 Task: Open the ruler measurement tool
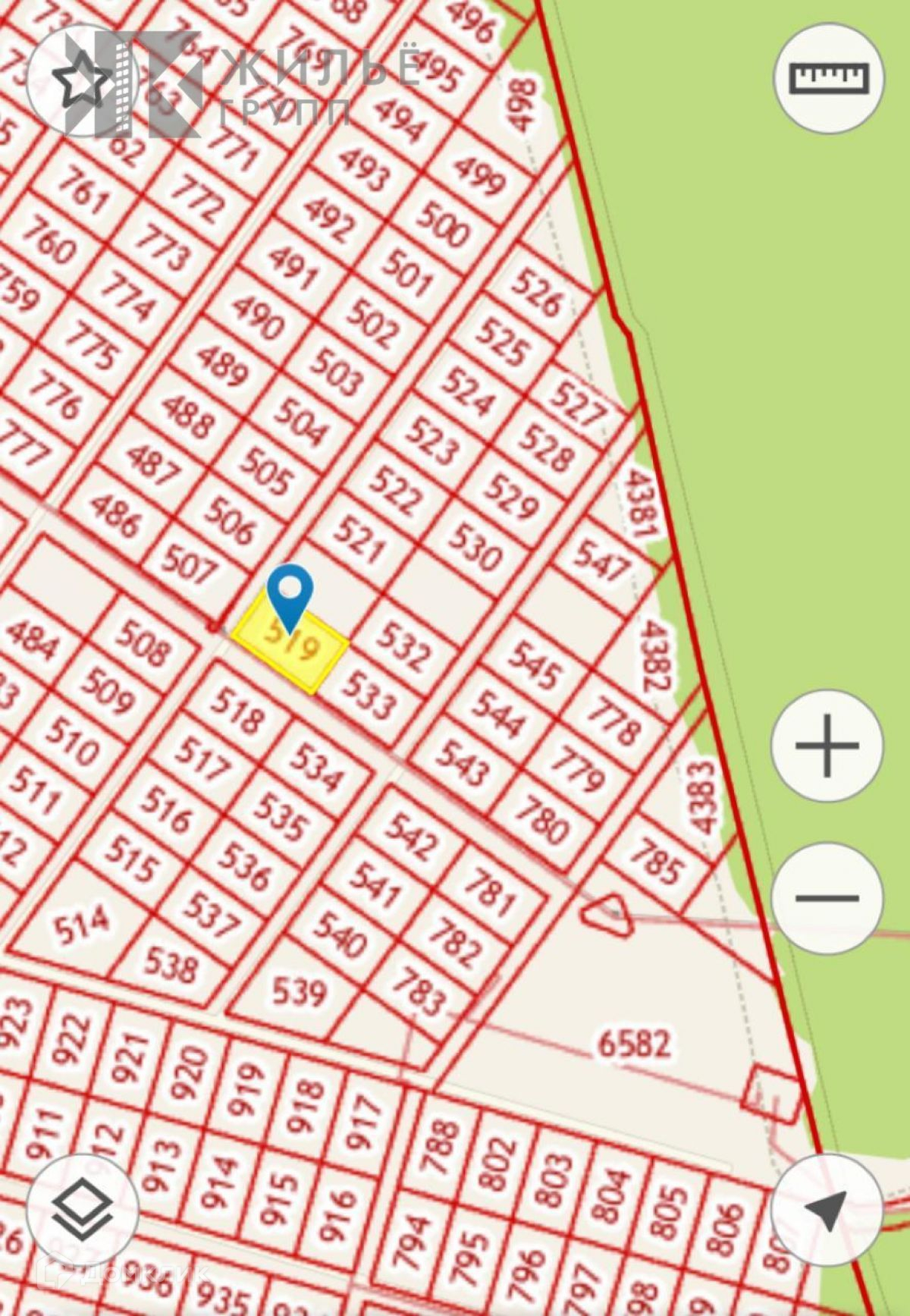click(x=829, y=77)
